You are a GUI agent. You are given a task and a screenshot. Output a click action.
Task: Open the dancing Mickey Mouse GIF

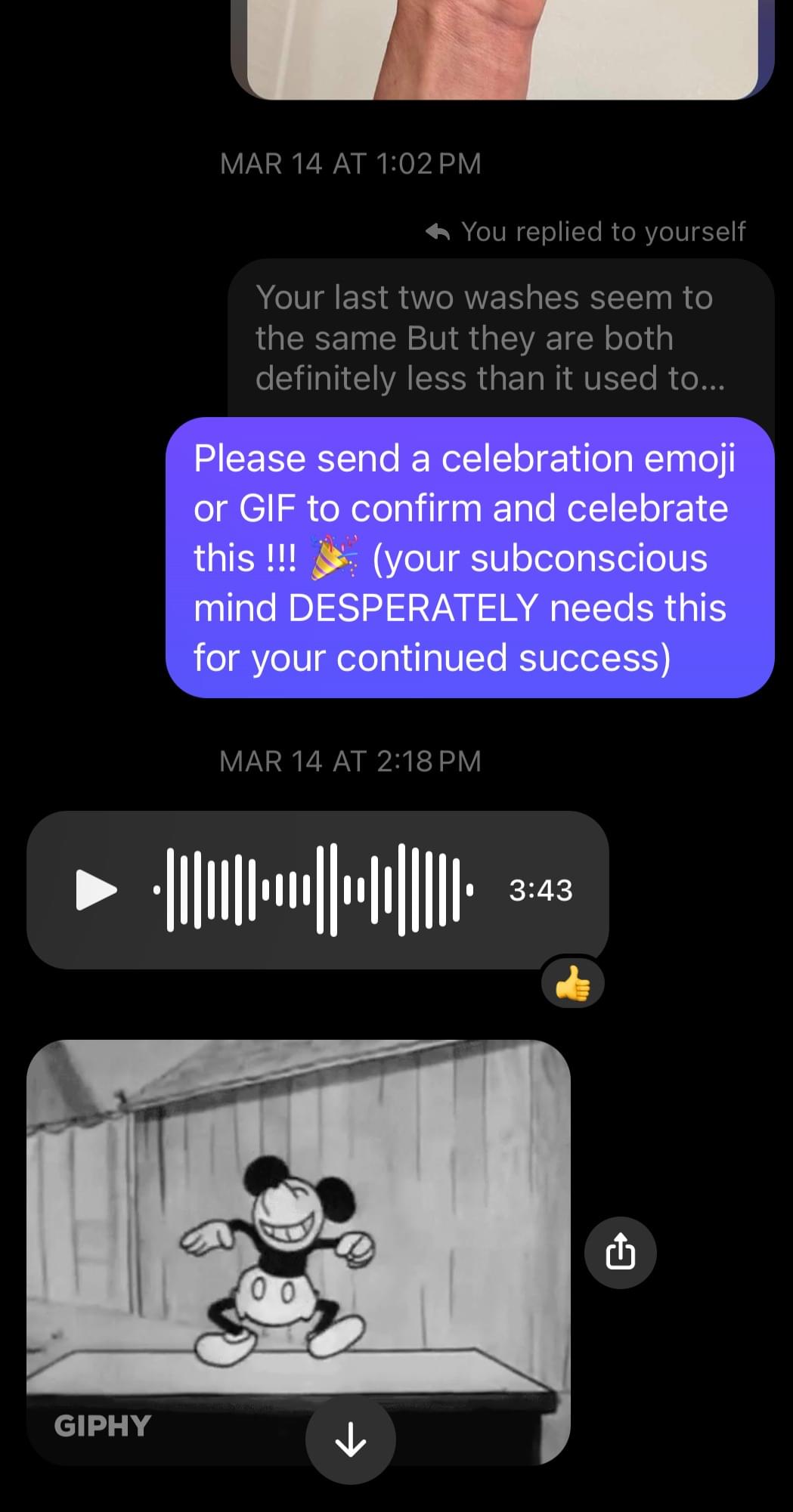tap(298, 1224)
